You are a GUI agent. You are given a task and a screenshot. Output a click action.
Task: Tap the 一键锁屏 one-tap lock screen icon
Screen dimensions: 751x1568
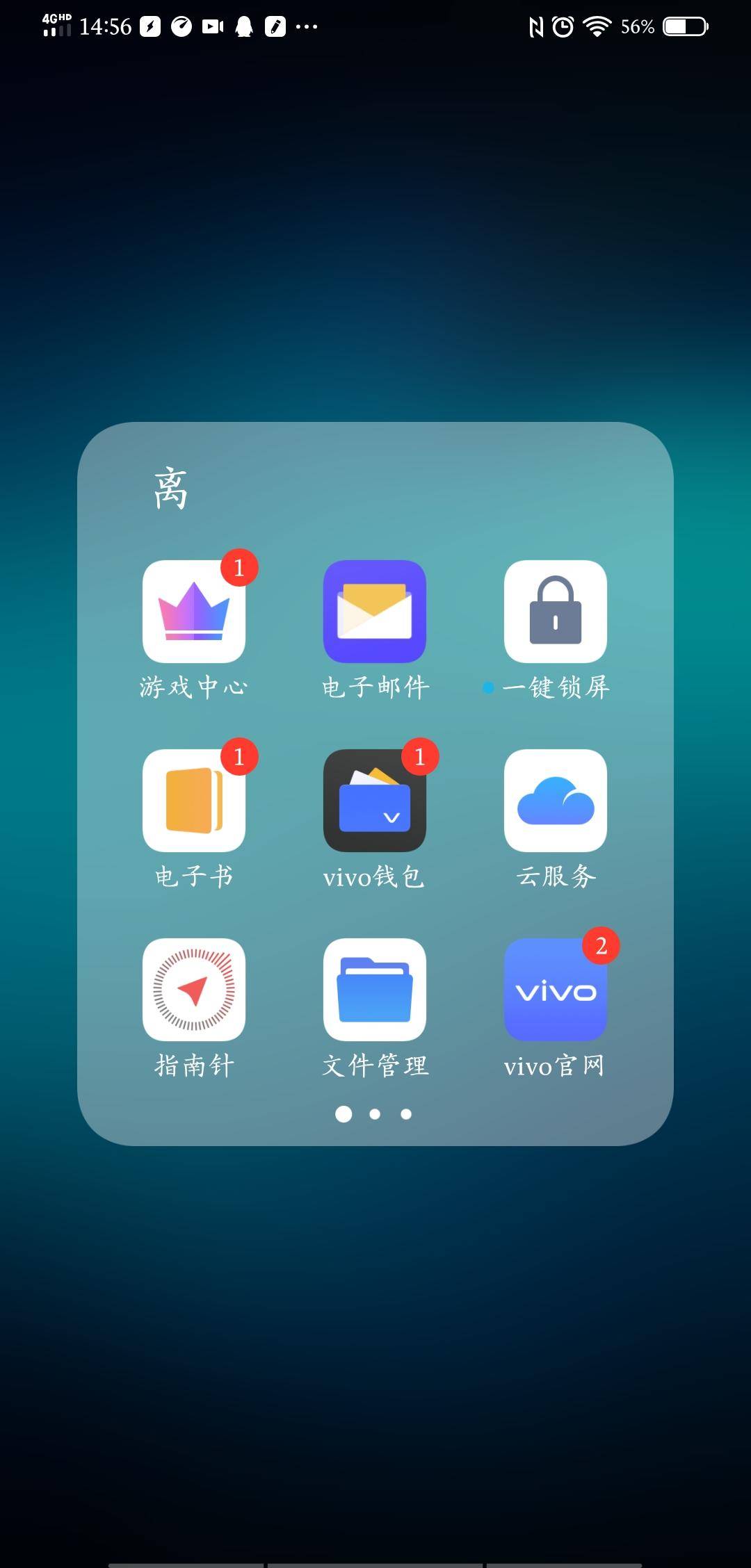tap(555, 612)
